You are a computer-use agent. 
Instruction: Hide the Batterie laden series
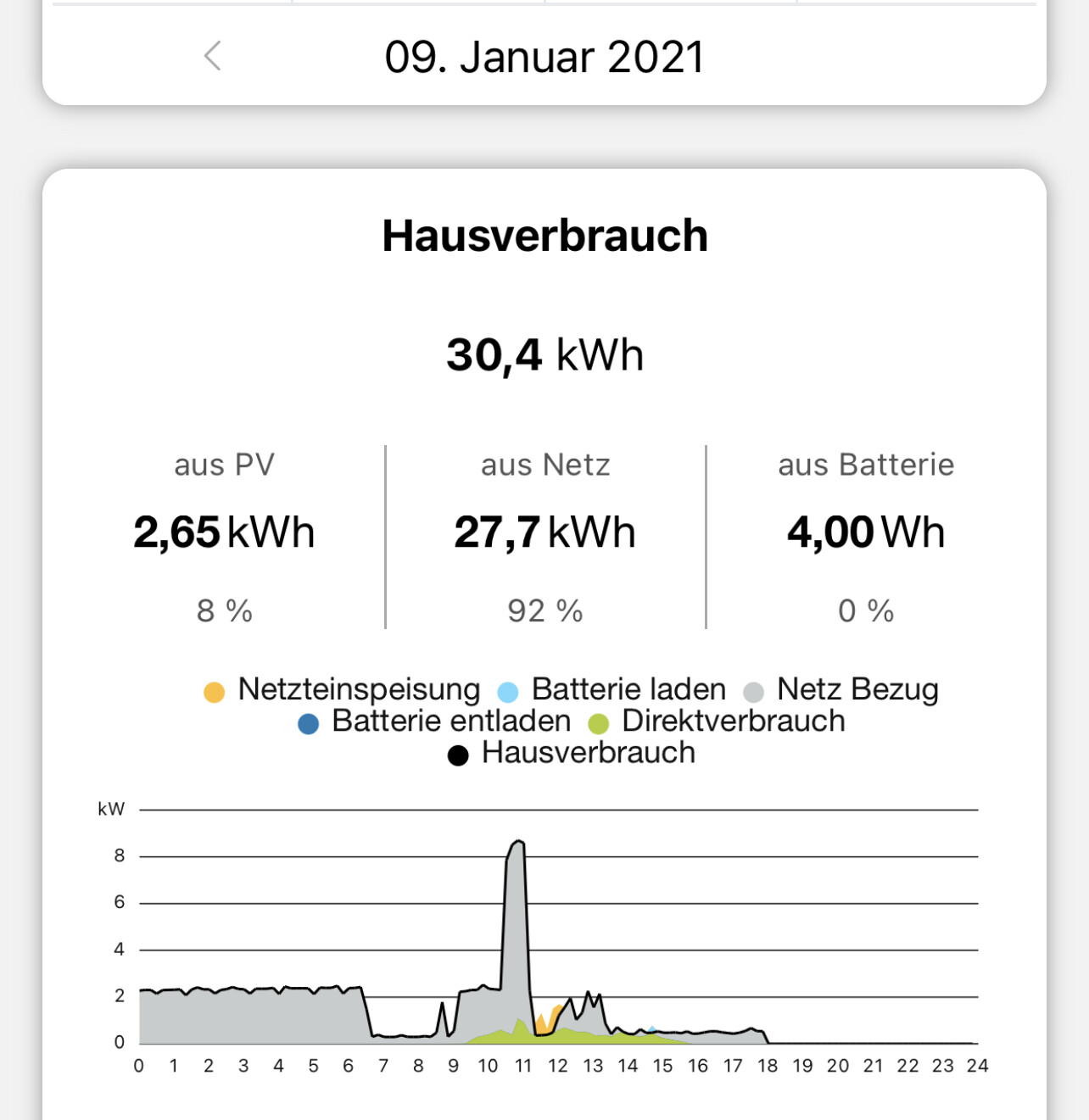612,690
